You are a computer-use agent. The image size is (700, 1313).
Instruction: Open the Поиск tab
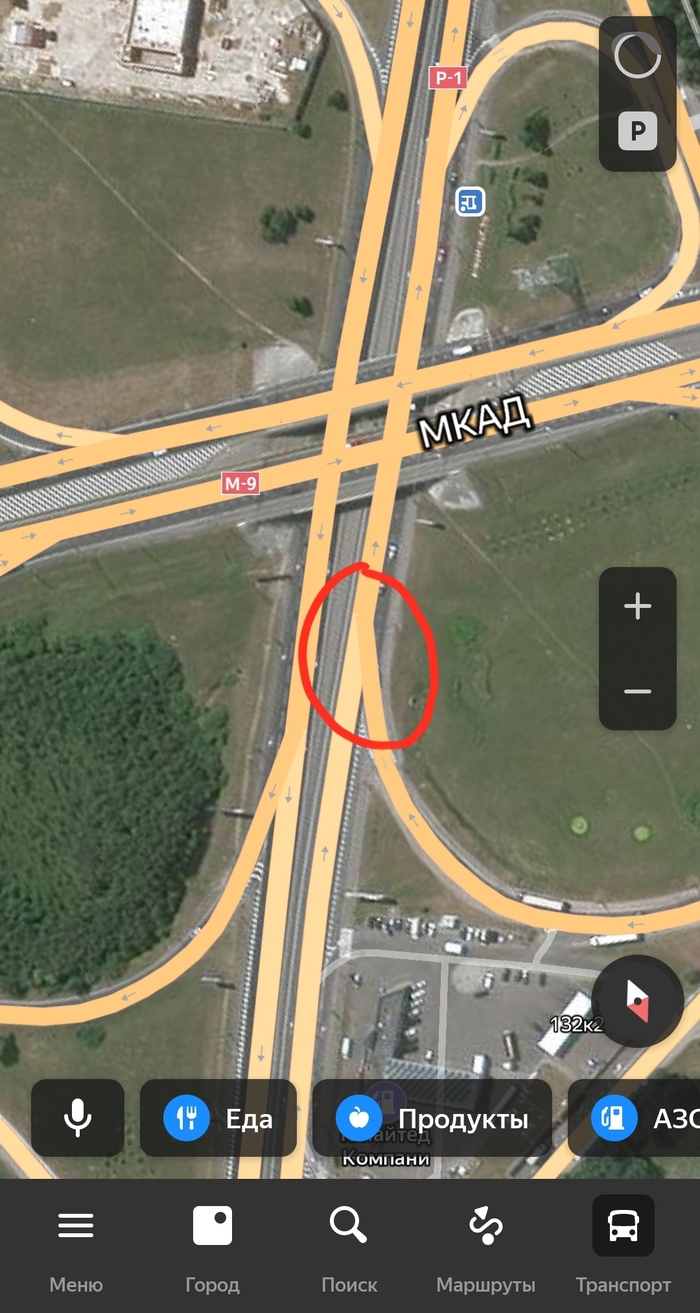click(x=349, y=1246)
